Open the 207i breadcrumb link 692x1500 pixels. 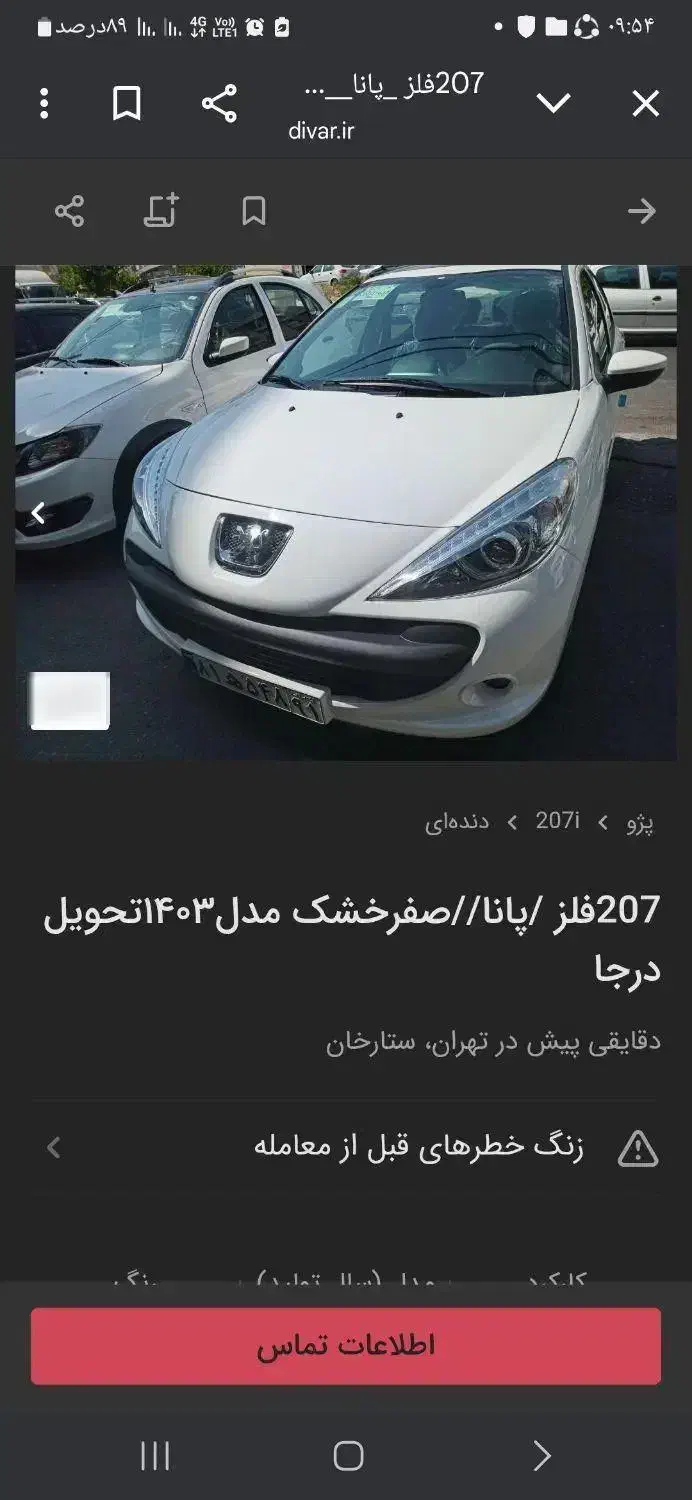pos(558,821)
